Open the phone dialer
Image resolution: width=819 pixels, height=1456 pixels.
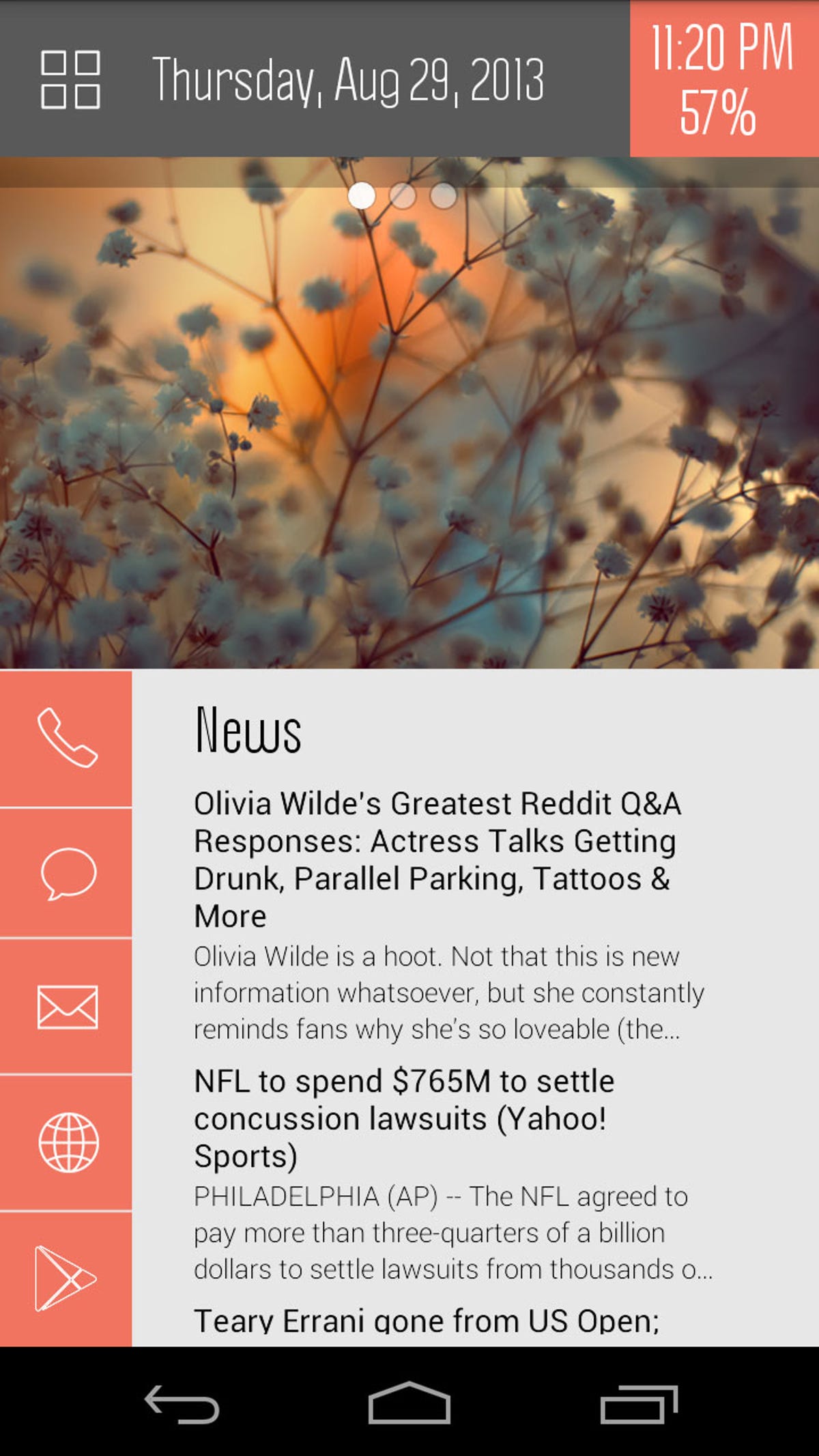tap(66, 737)
